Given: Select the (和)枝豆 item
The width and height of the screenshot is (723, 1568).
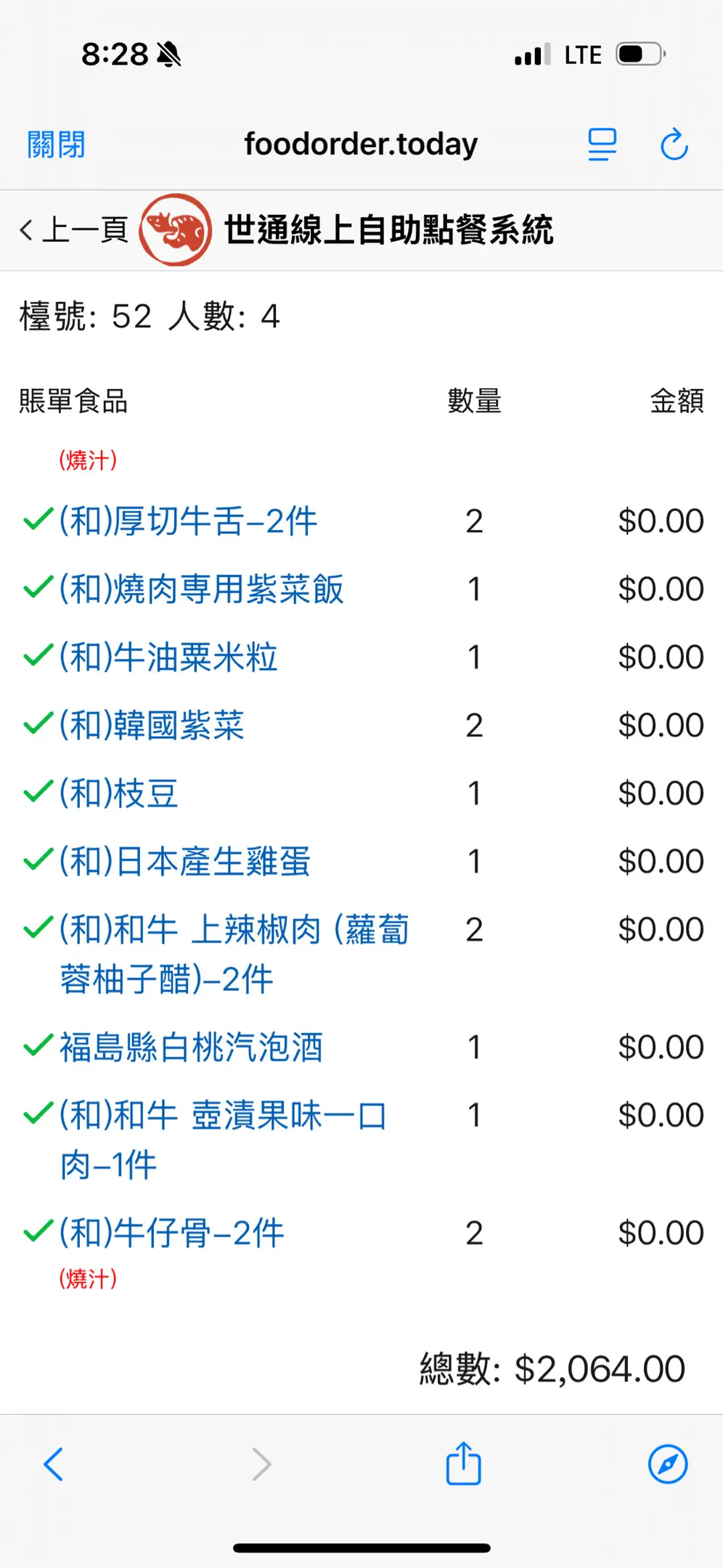Looking at the screenshot, I should pos(119,793).
